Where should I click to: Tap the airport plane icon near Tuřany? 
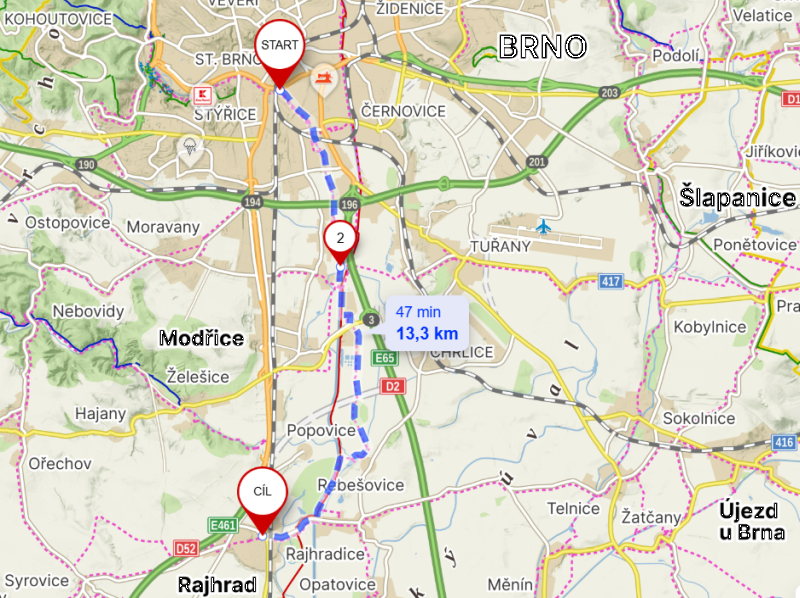(543, 226)
